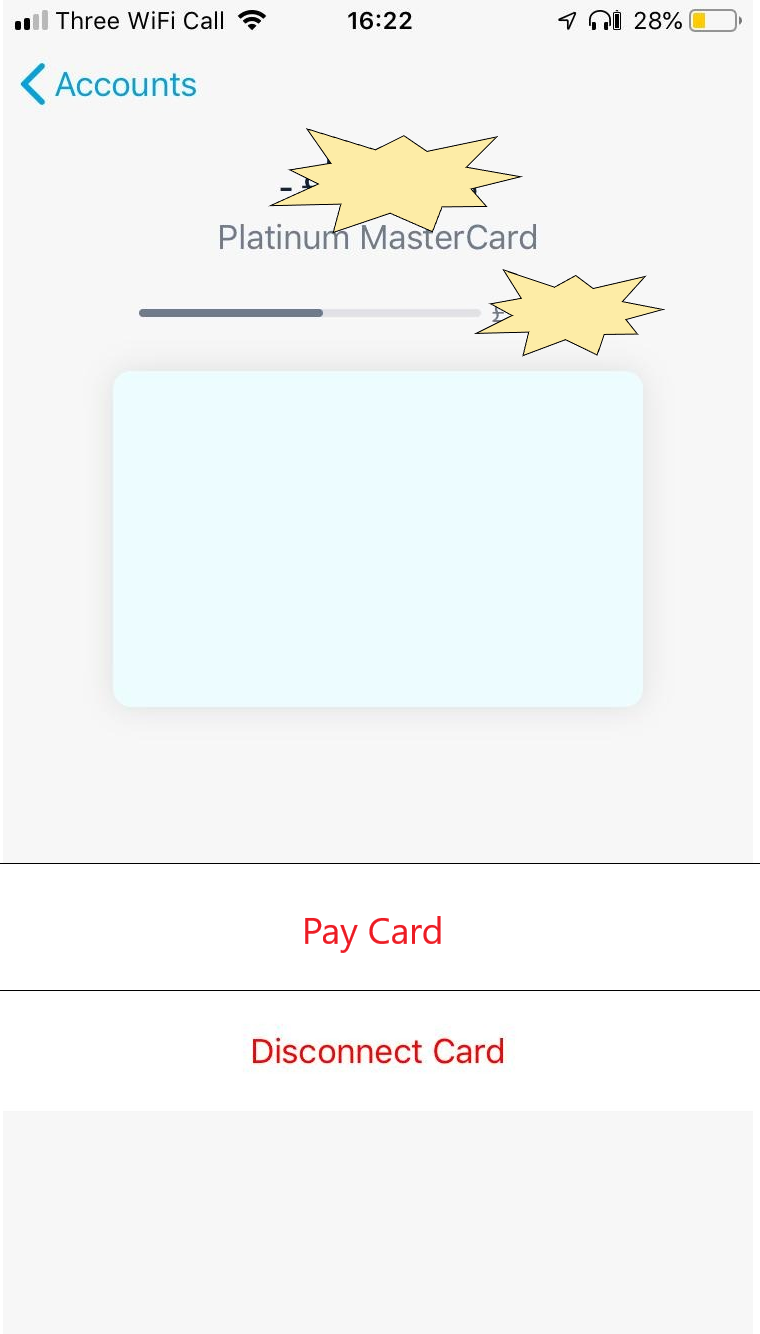Tap the Pay Card button
The height and width of the screenshot is (1334, 760).
(x=372, y=931)
